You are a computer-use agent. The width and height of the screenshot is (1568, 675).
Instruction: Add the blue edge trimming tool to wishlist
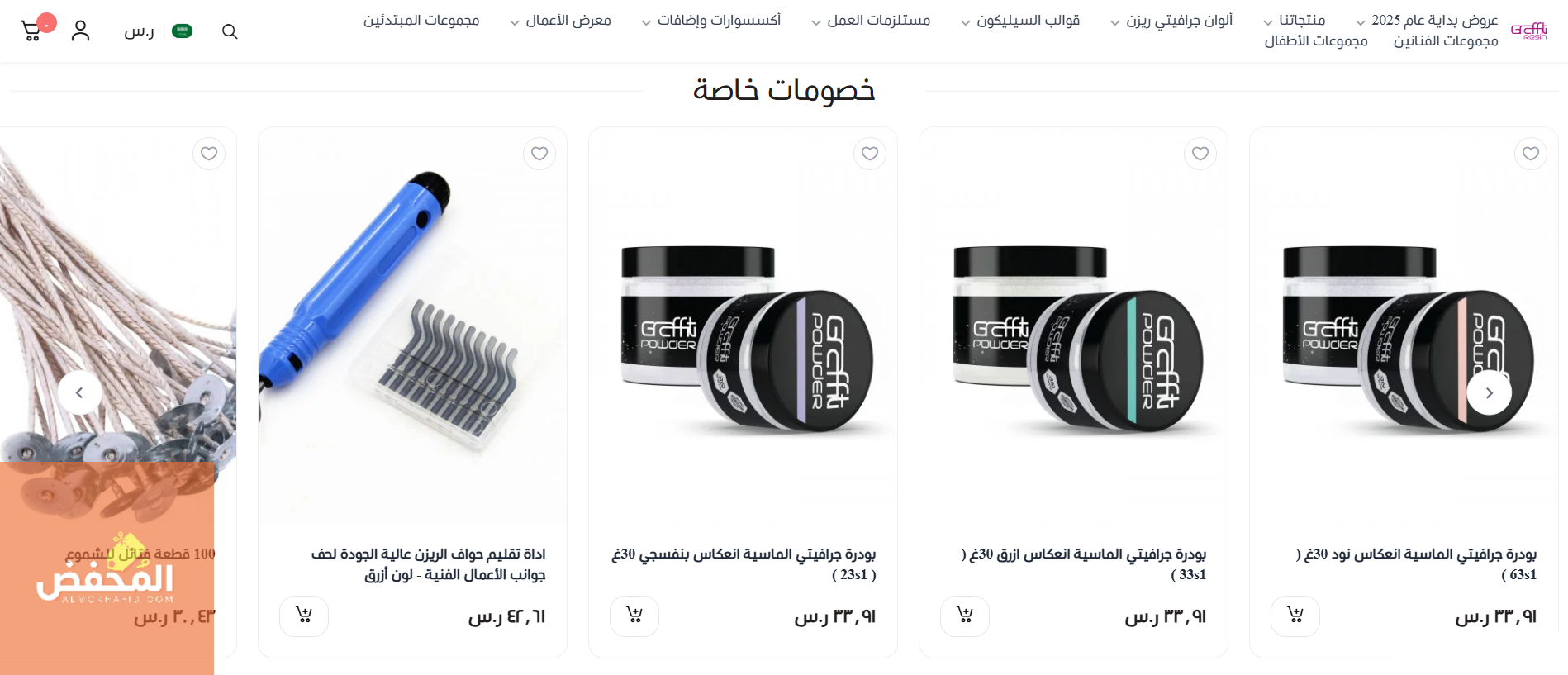point(539,154)
